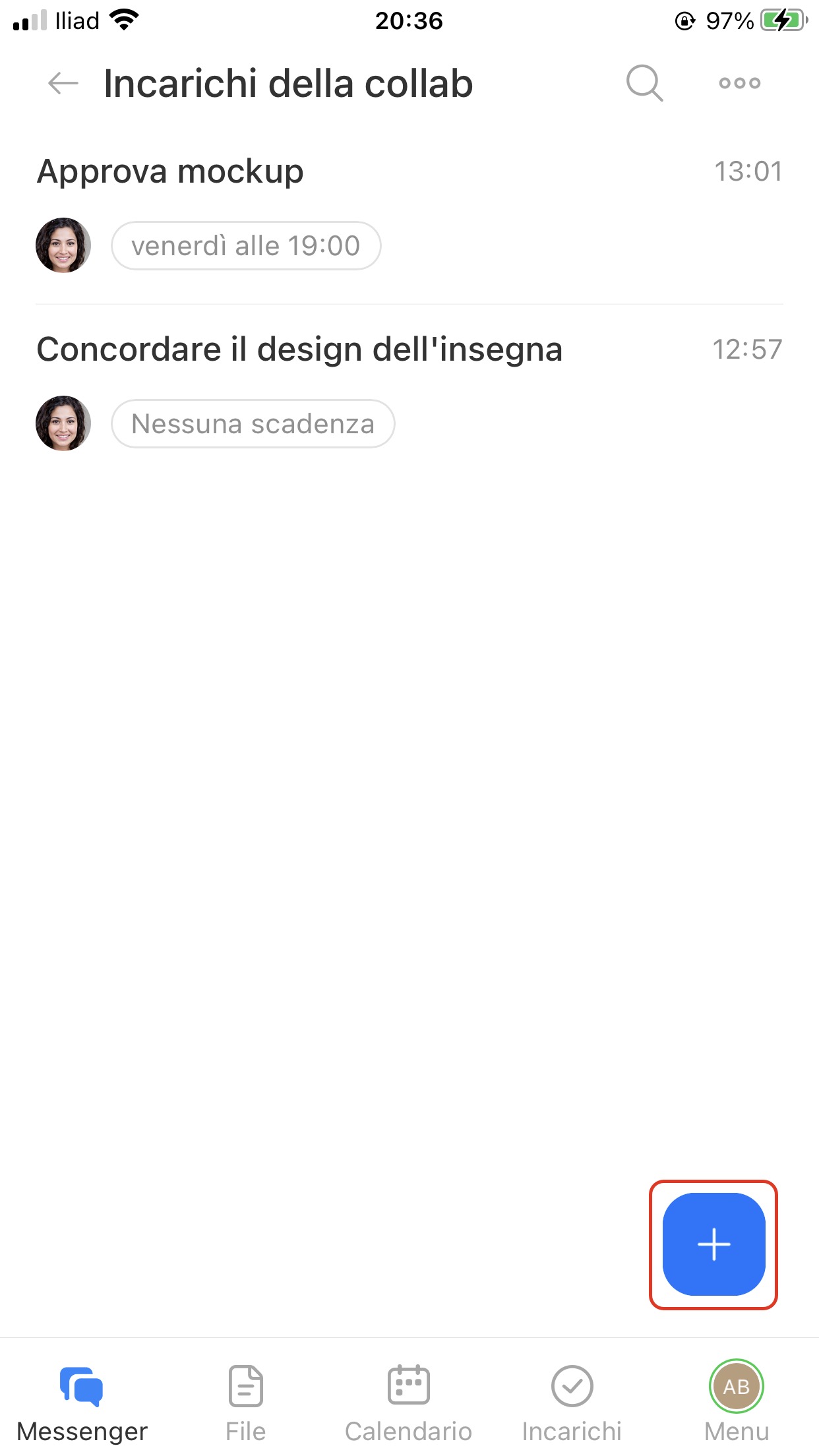The height and width of the screenshot is (1456, 819).
Task: Open the three-dot overflow menu
Action: [x=739, y=83]
